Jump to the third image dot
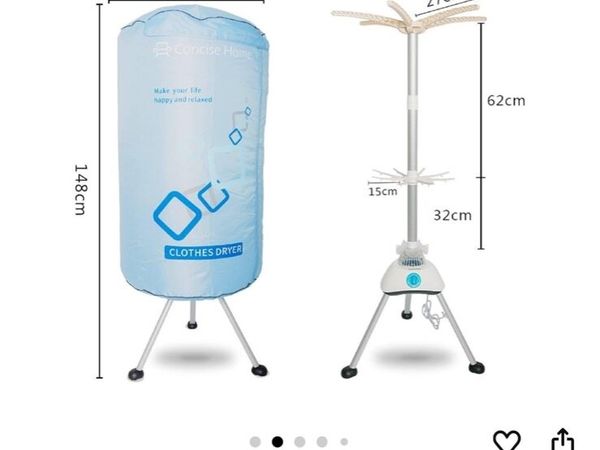This screenshot has height=450, width=600. pos(300,441)
